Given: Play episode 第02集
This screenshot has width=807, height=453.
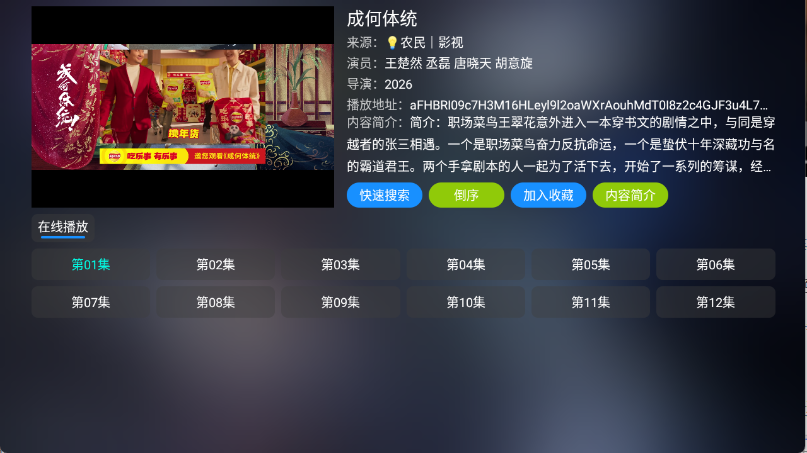Looking at the screenshot, I should coord(216,264).
